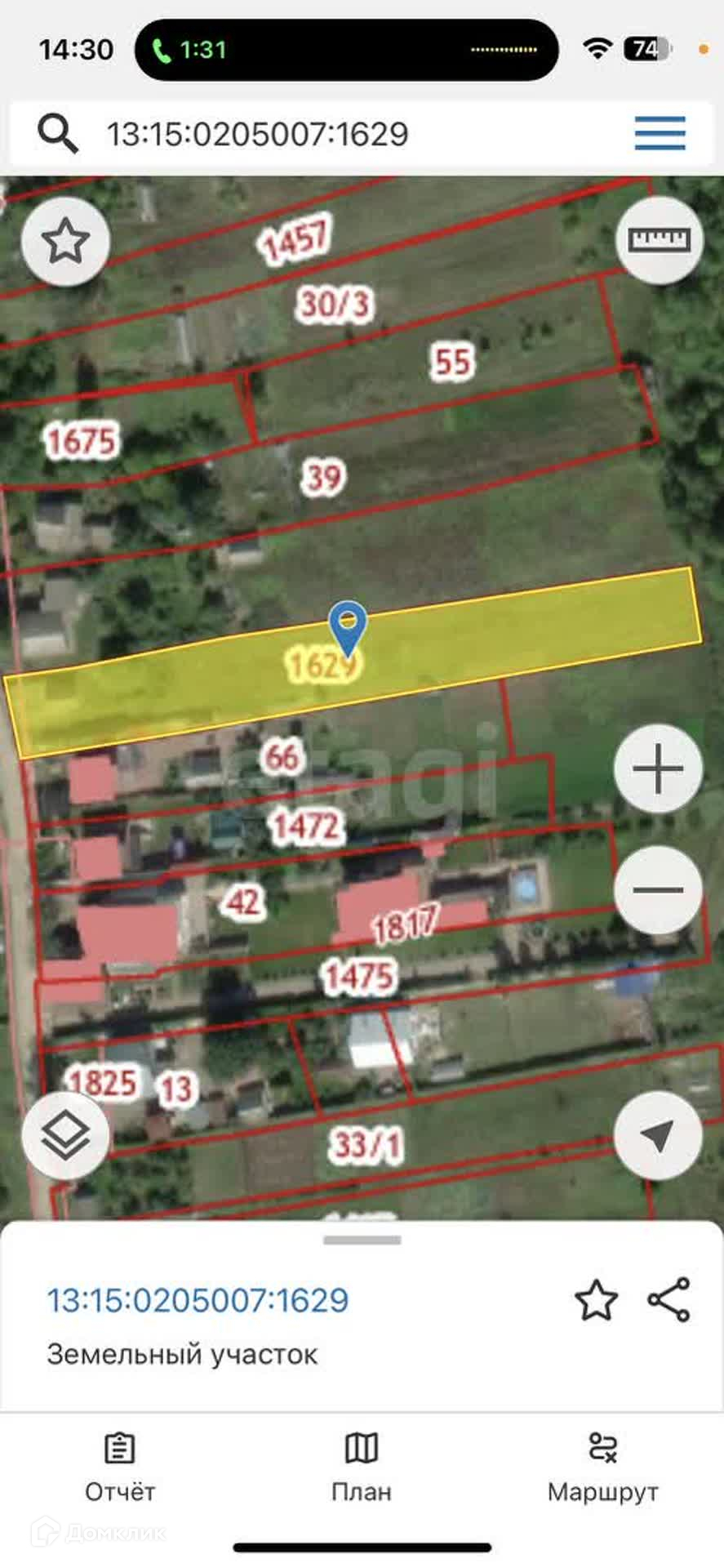This screenshot has width=724, height=1568.
Task: Build a route with Маршрут
Action: click(602, 1468)
